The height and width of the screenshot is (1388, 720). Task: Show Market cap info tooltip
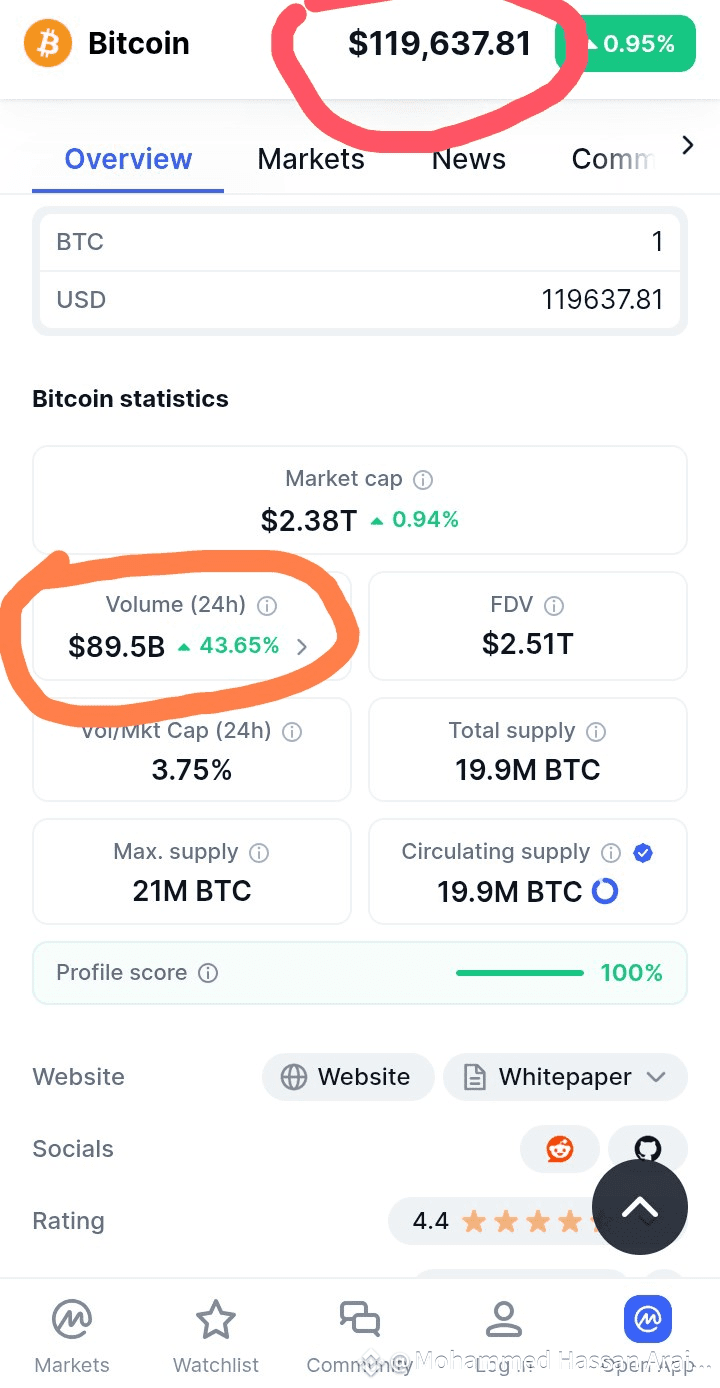pos(423,480)
